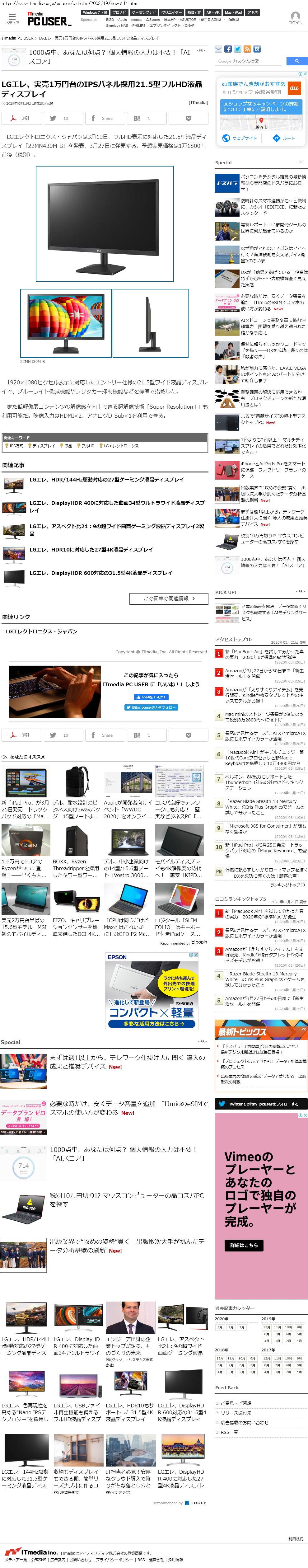
Task: Open the front-view monitor thumbnail with colorful screen
Action: coord(65,323)
